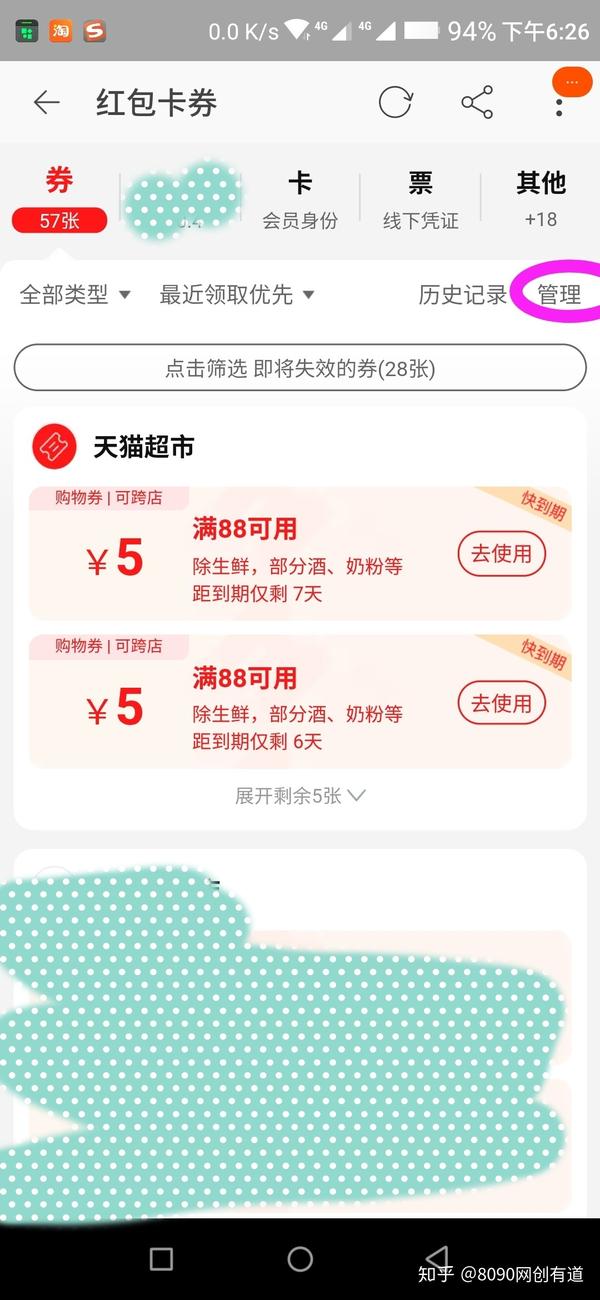Open the 全部类型 dropdown
Viewport: 600px width, 1300px height.
76,294
